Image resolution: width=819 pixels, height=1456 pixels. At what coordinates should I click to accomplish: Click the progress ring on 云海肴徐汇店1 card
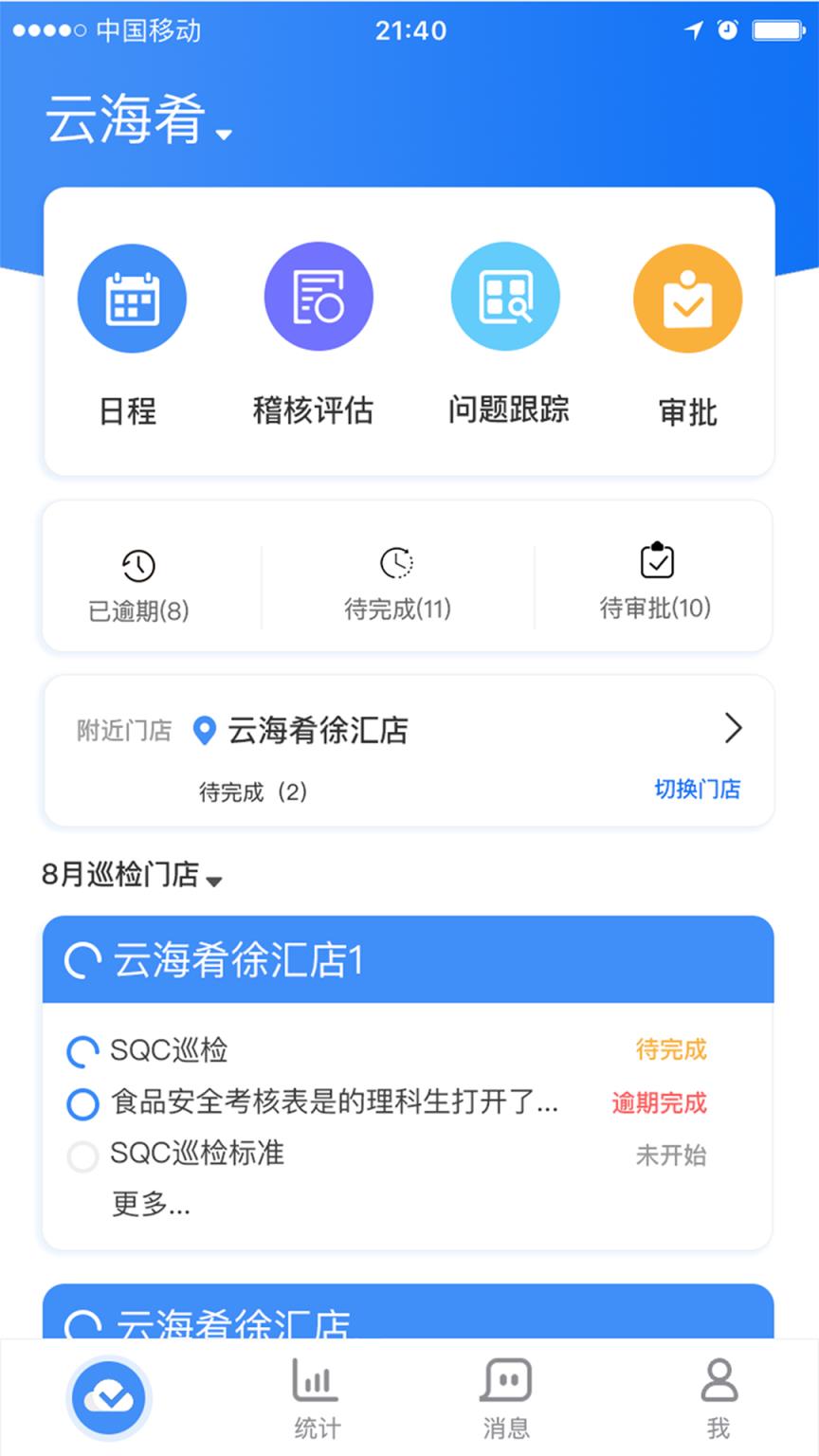[82, 959]
